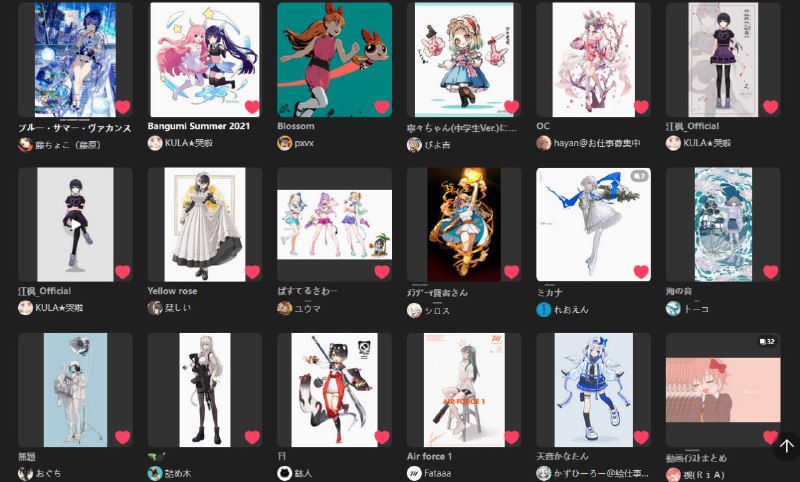Viewport: 800px width, 482px height.
Task: Tap the heart on the OC artwork
Action: [641, 107]
